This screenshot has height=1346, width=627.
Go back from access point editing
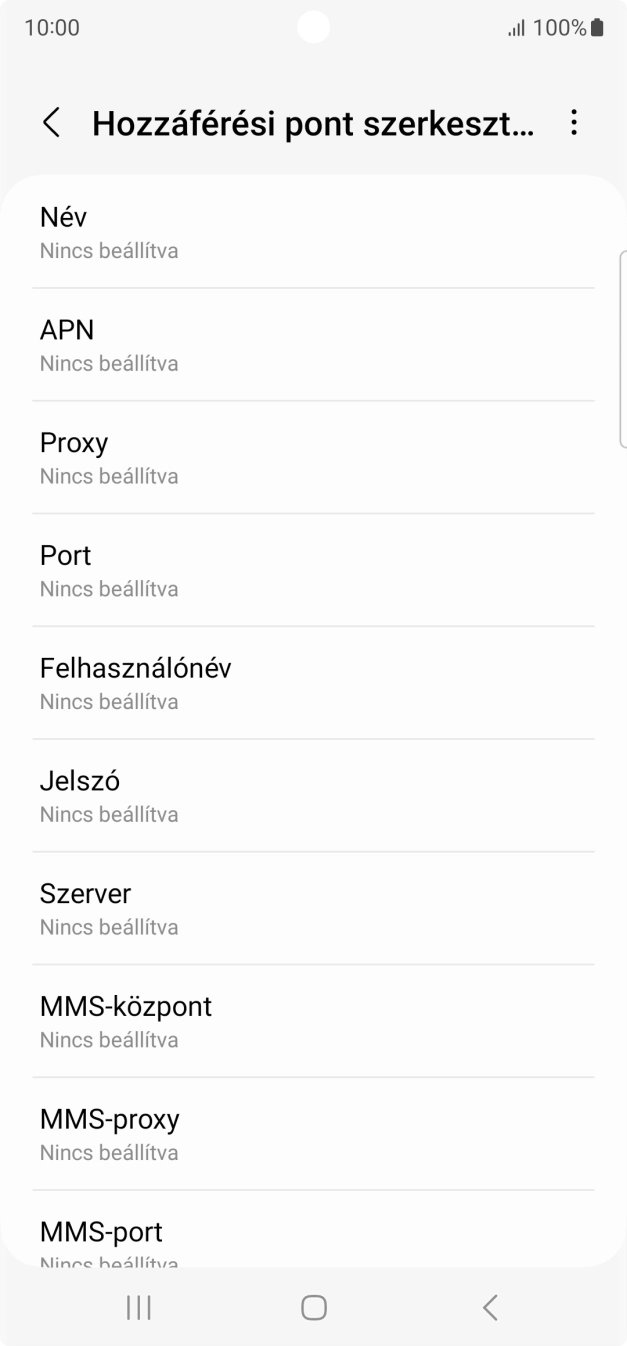pos(52,123)
